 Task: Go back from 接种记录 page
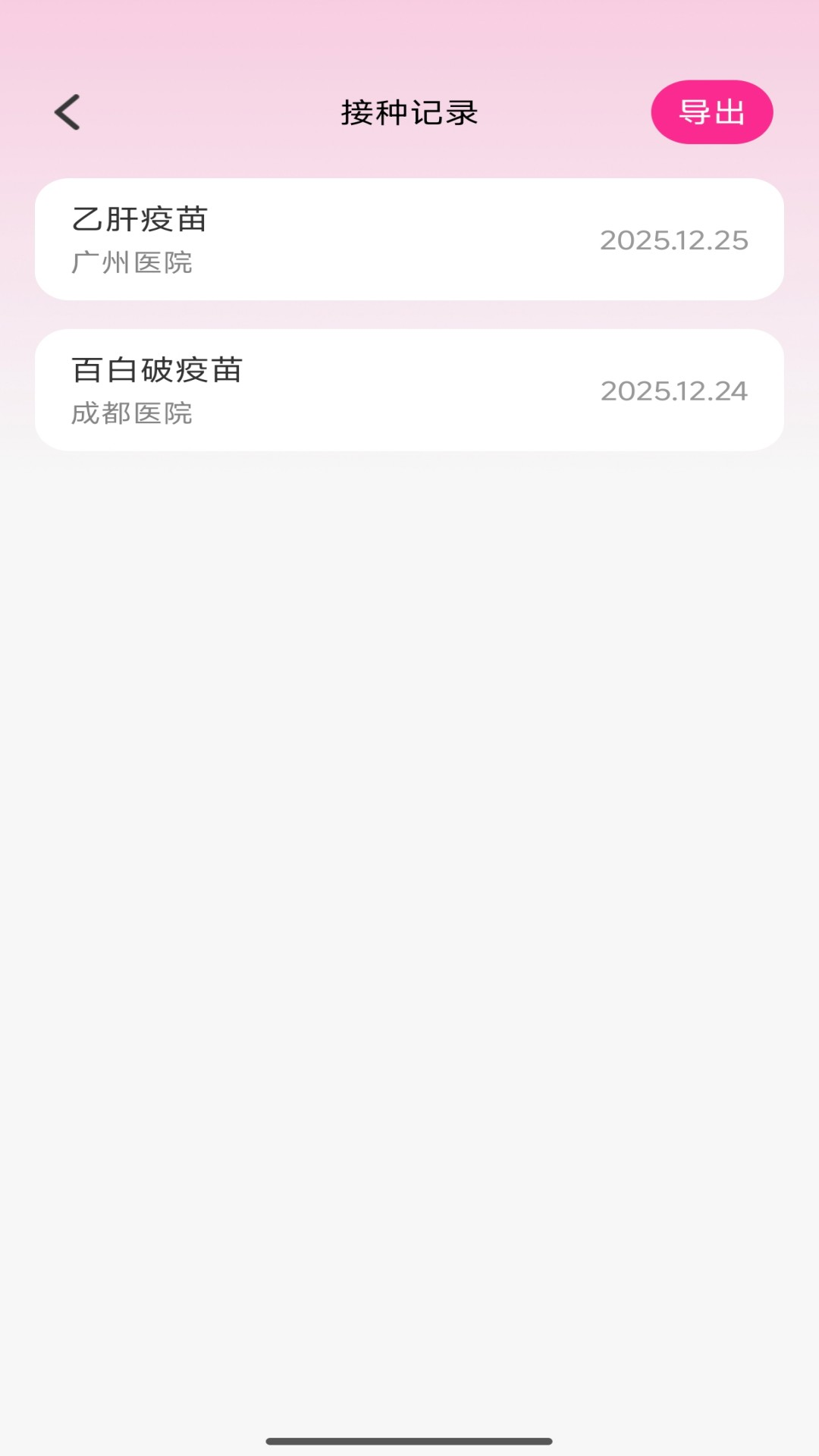pos(67,112)
